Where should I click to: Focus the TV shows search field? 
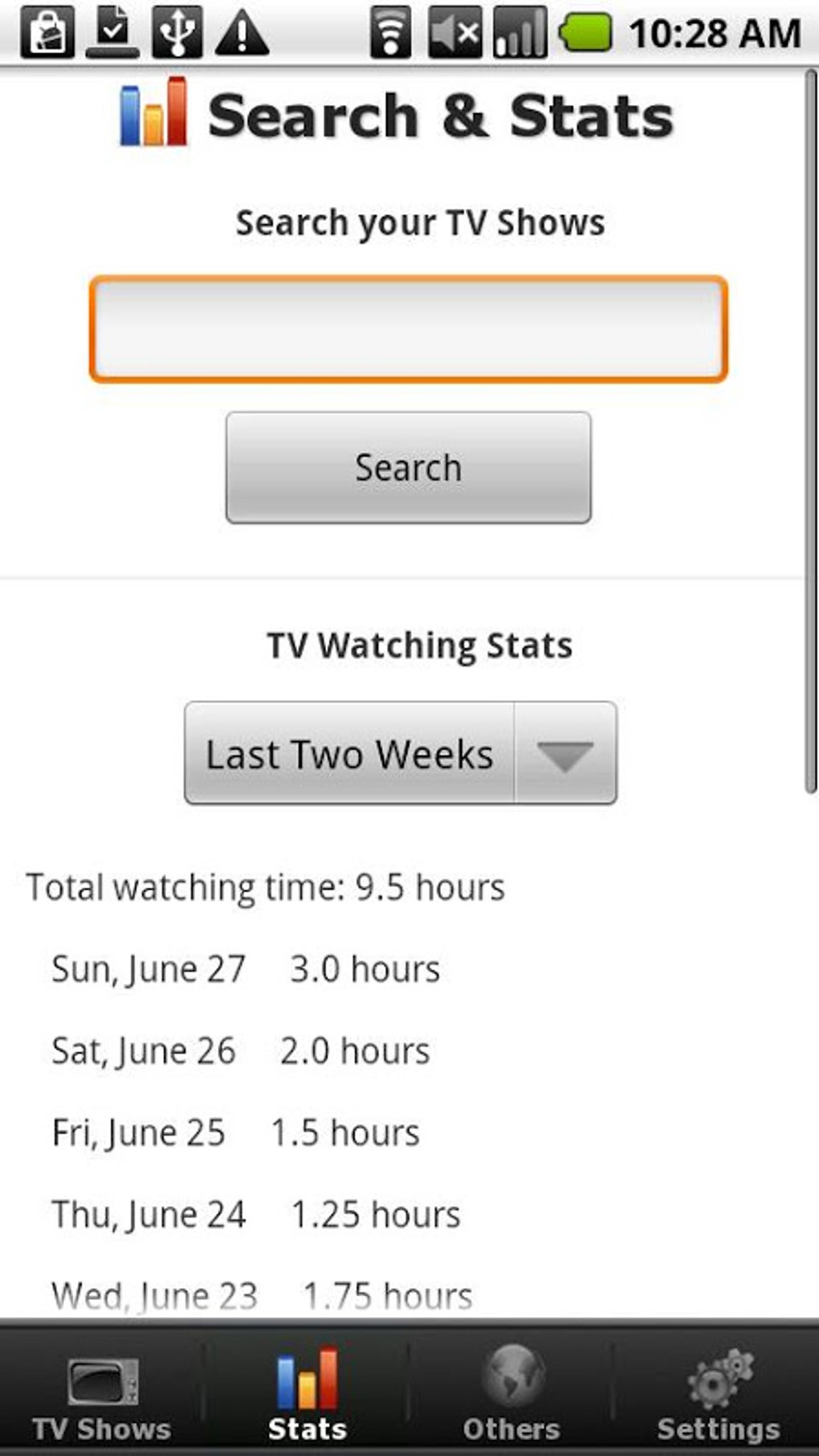click(408, 328)
